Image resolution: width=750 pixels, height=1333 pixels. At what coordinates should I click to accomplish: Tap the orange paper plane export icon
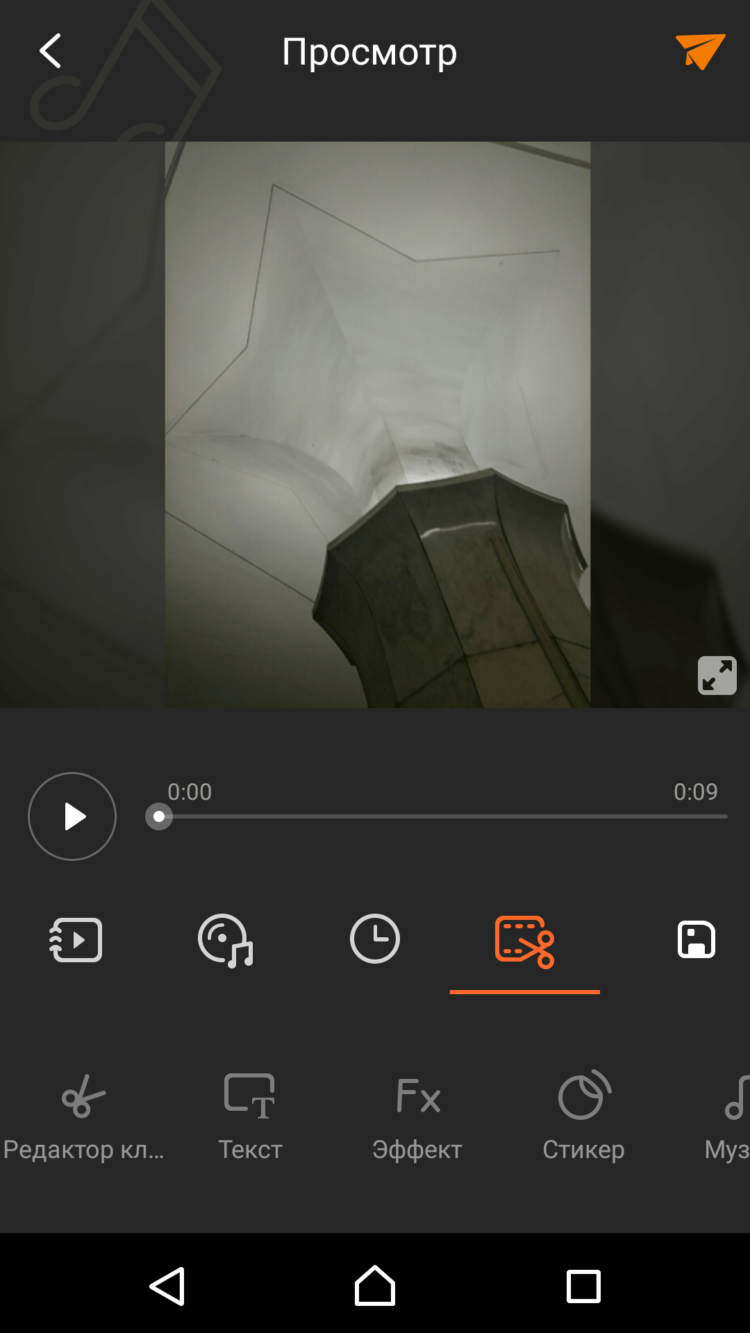coord(699,51)
